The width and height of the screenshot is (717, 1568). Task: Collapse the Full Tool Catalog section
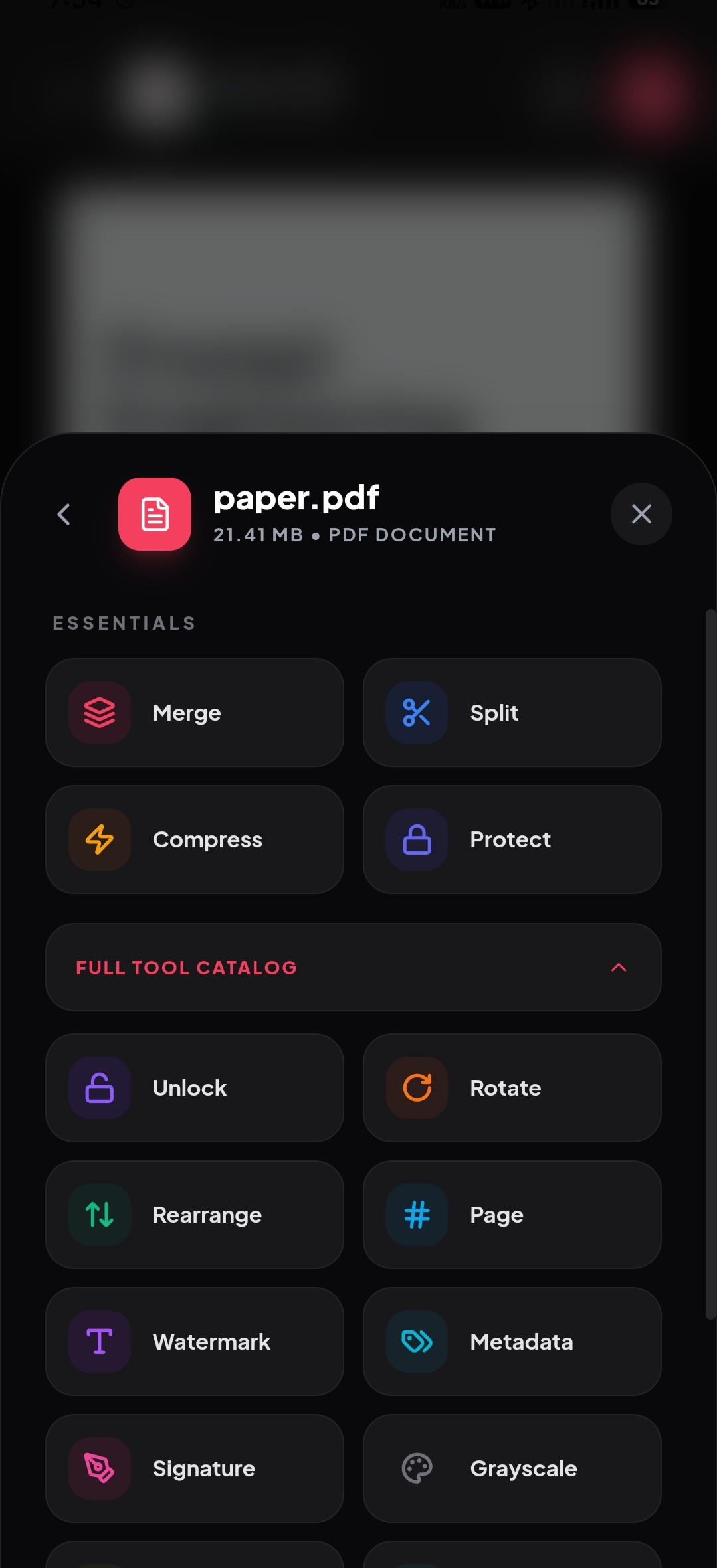pyautogui.click(x=353, y=967)
